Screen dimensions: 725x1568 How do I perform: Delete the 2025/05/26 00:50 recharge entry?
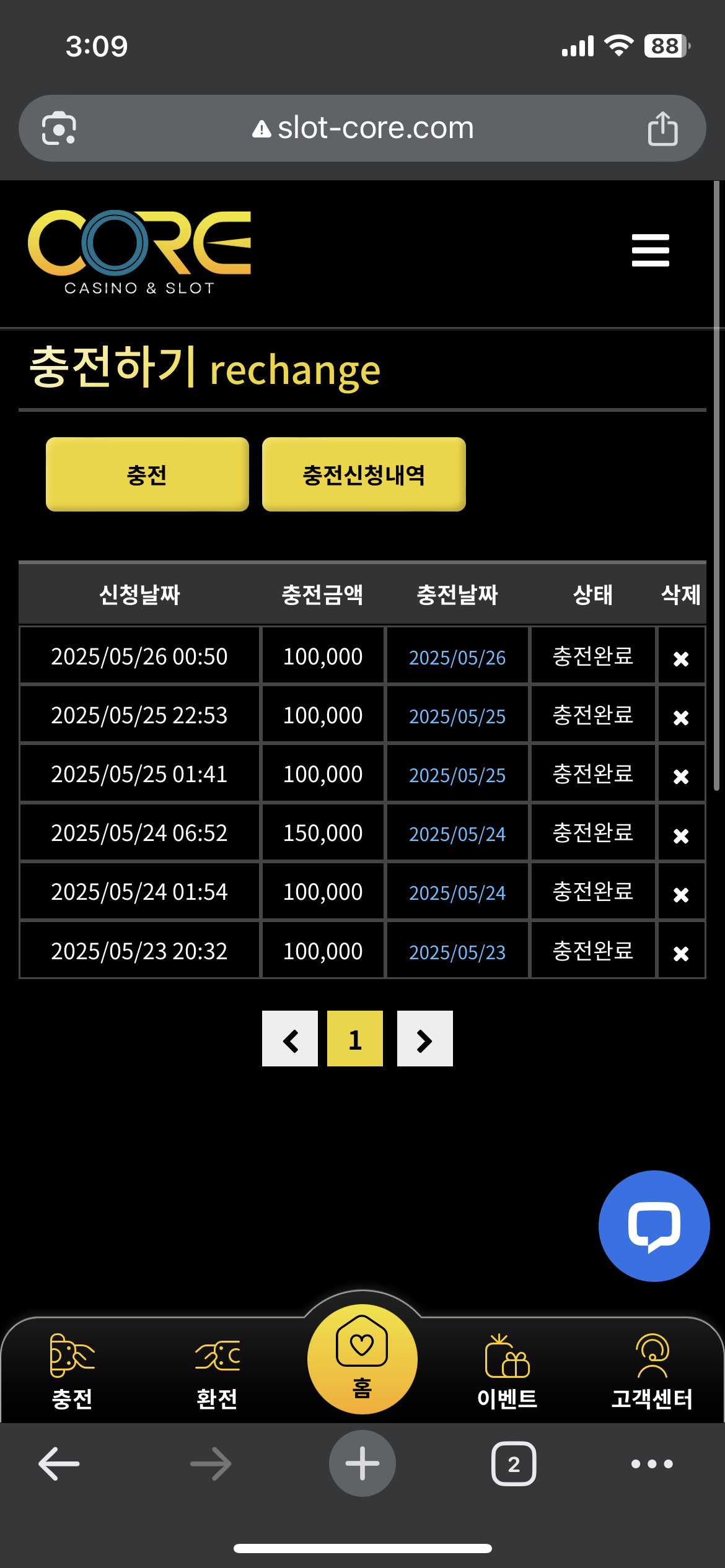pyautogui.click(x=681, y=659)
